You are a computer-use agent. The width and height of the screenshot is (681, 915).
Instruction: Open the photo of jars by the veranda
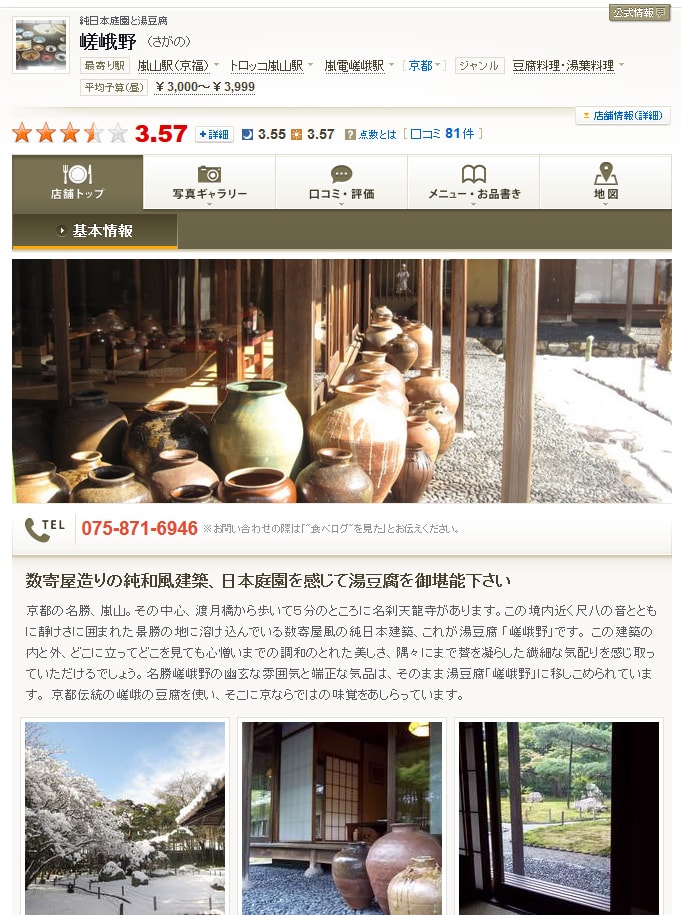click(341, 818)
